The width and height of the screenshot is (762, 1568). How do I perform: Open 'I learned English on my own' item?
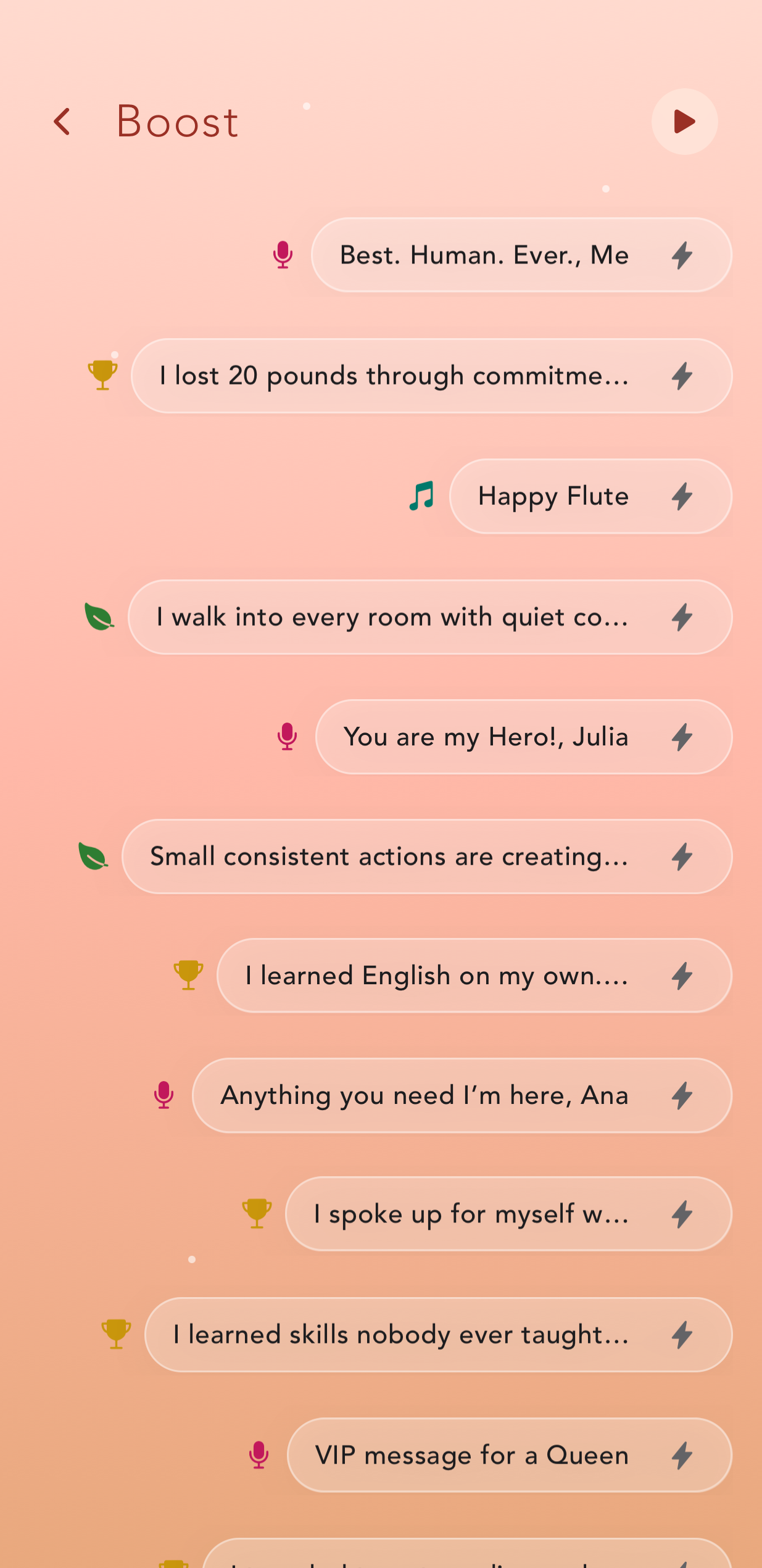[x=437, y=976]
